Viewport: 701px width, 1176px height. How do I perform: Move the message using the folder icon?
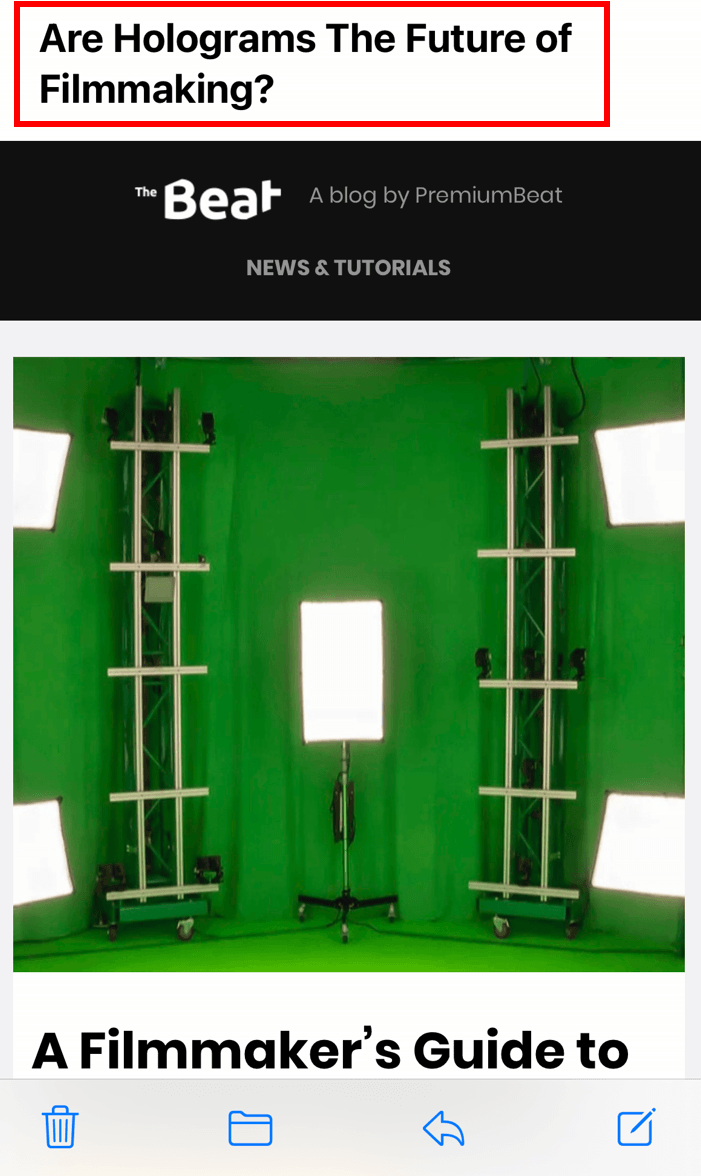click(x=250, y=1128)
